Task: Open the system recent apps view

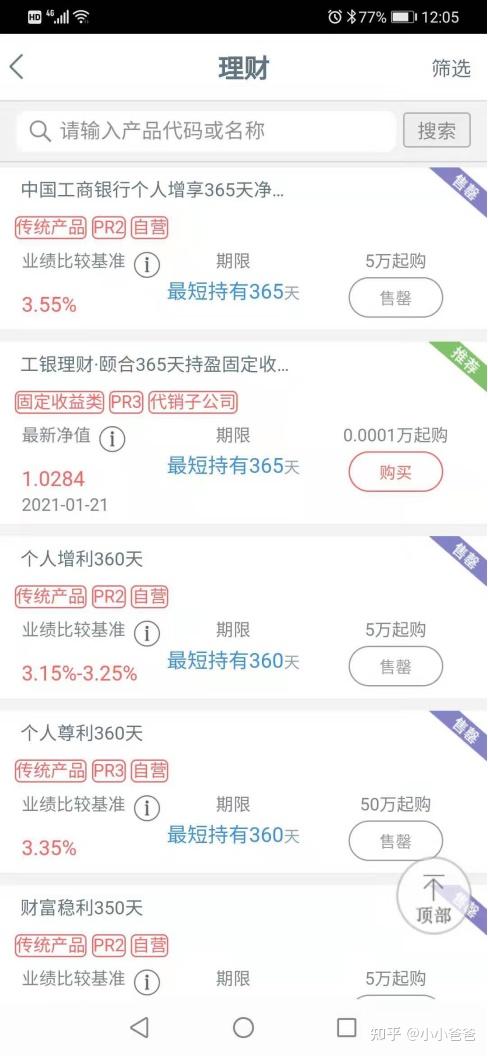Action: [x=346, y=1028]
